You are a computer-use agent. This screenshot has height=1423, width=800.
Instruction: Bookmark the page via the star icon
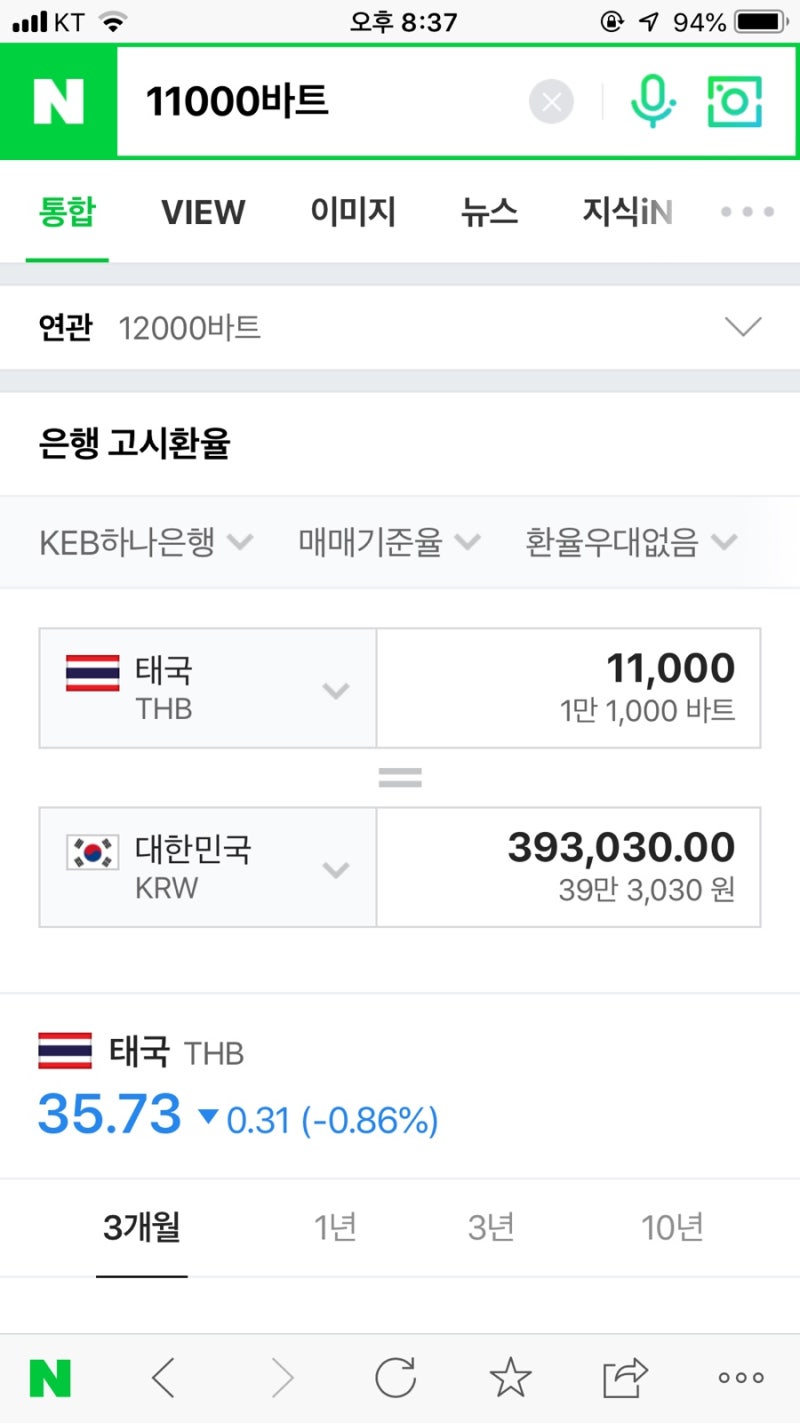510,1376
